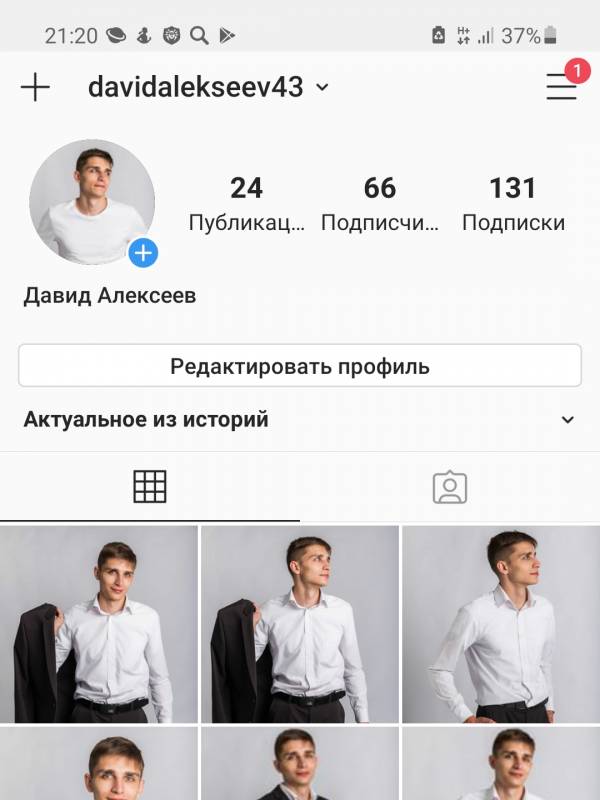
Task: Open the first photo holding a jacket, smiling
Action: coord(99,624)
